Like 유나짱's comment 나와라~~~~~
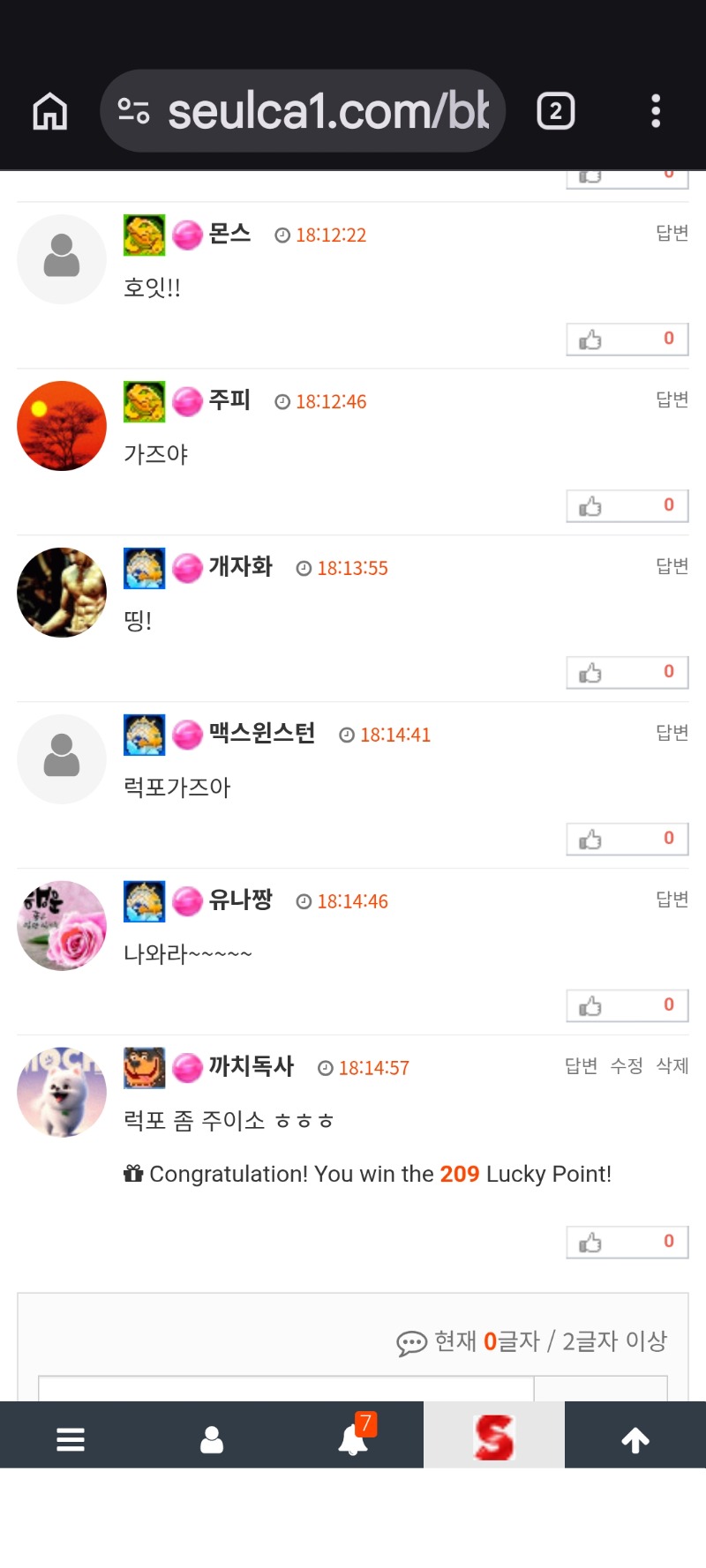 click(627, 1006)
